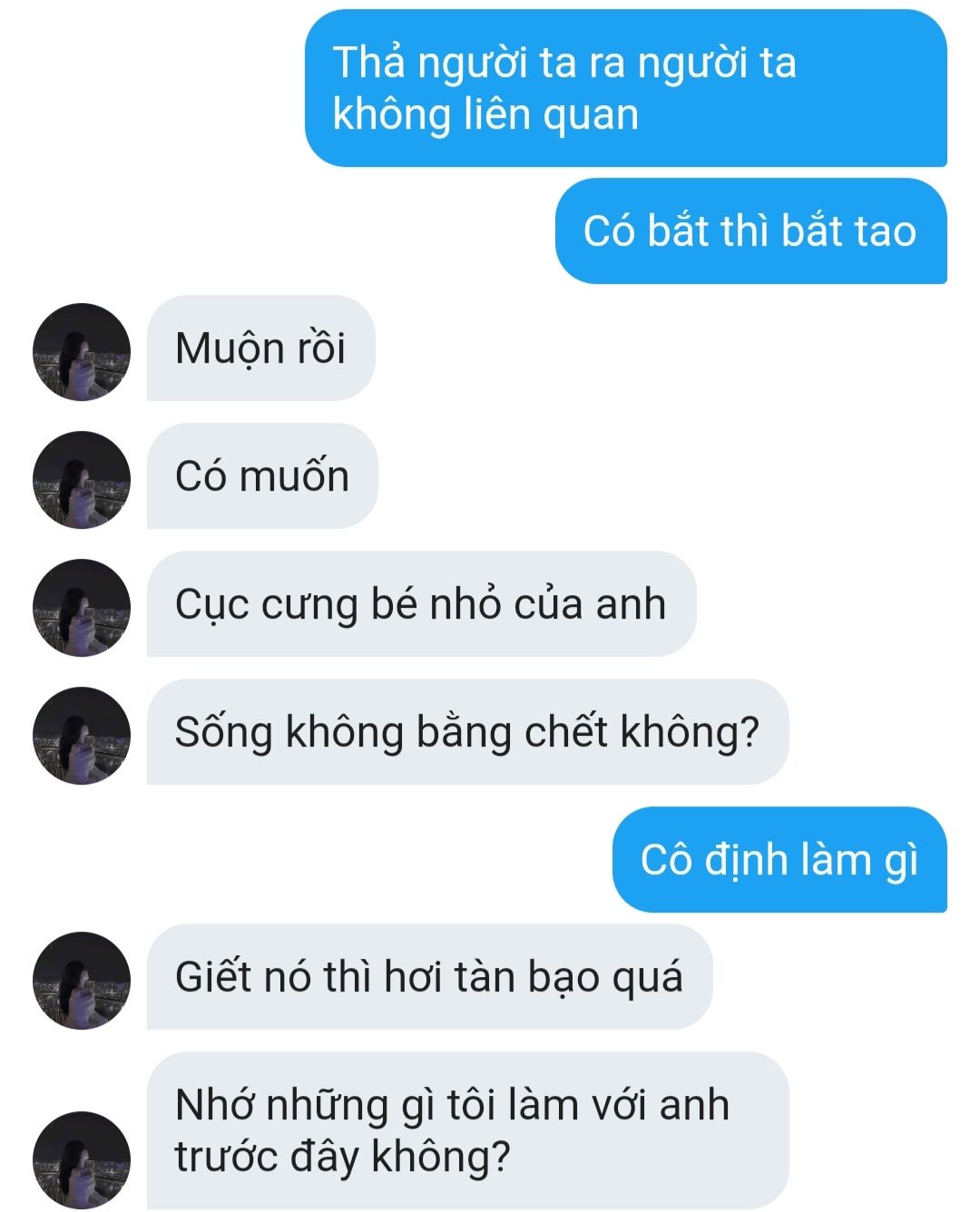Tap the avatar next to "Có muốn"
Image resolution: width=980 pixels, height=1212 pixels.
pos(82,480)
